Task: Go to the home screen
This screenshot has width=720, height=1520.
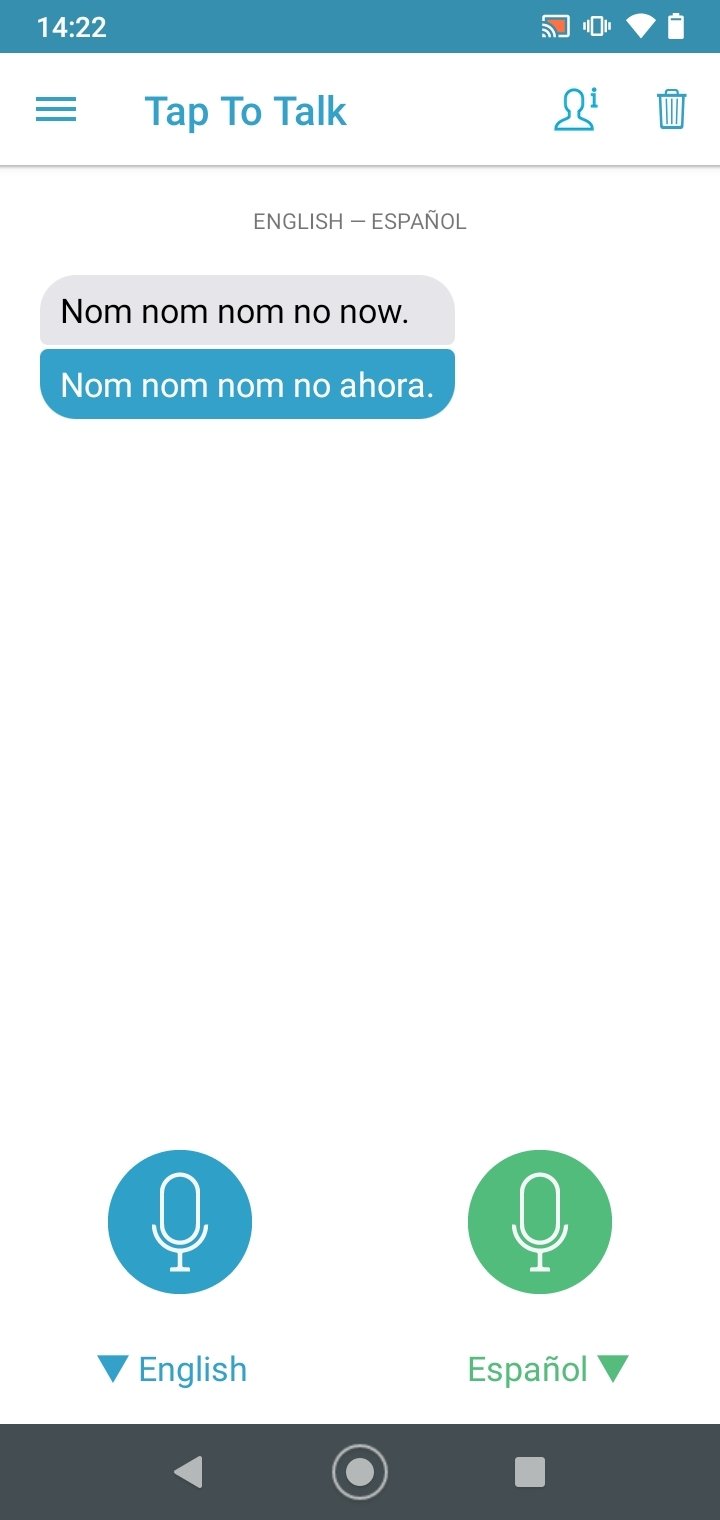Action: coord(360,1472)
